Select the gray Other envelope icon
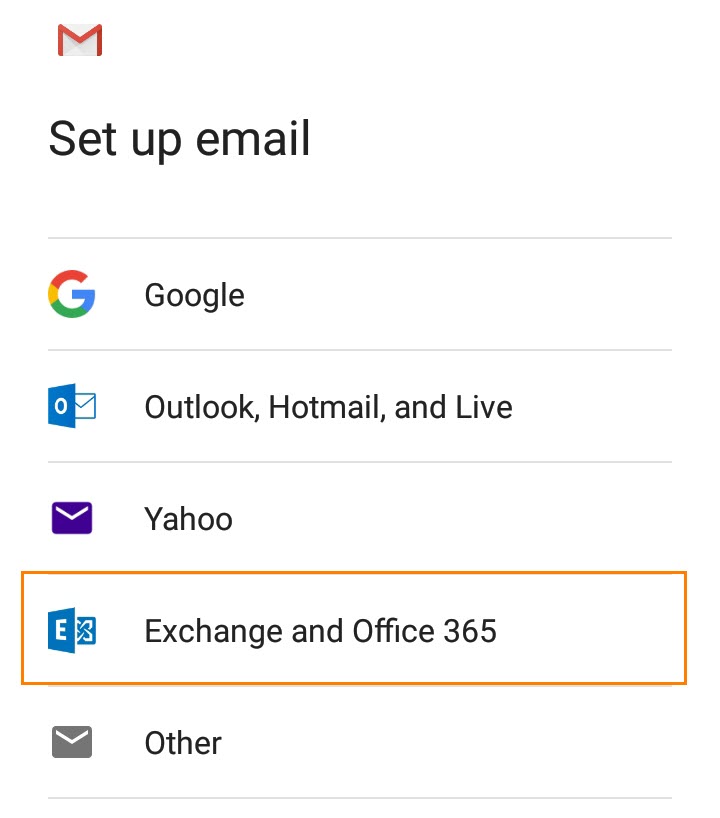The width and height of the screenshot is (720, 818). pos(71,742)
